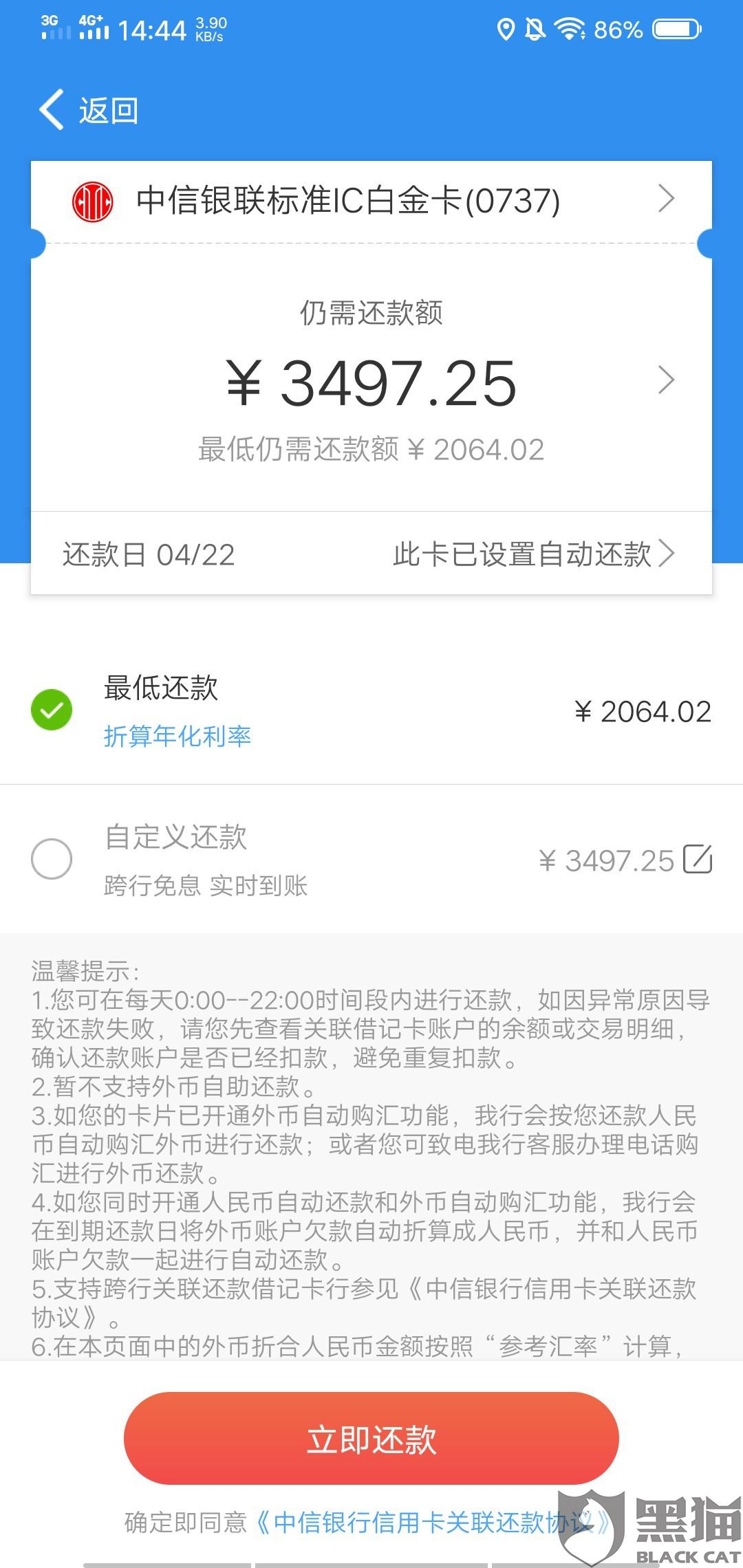Edit the custom repayment amount ¥3497.25
This screenshot has height=1568, width=743.
click(x=698, y=859)
